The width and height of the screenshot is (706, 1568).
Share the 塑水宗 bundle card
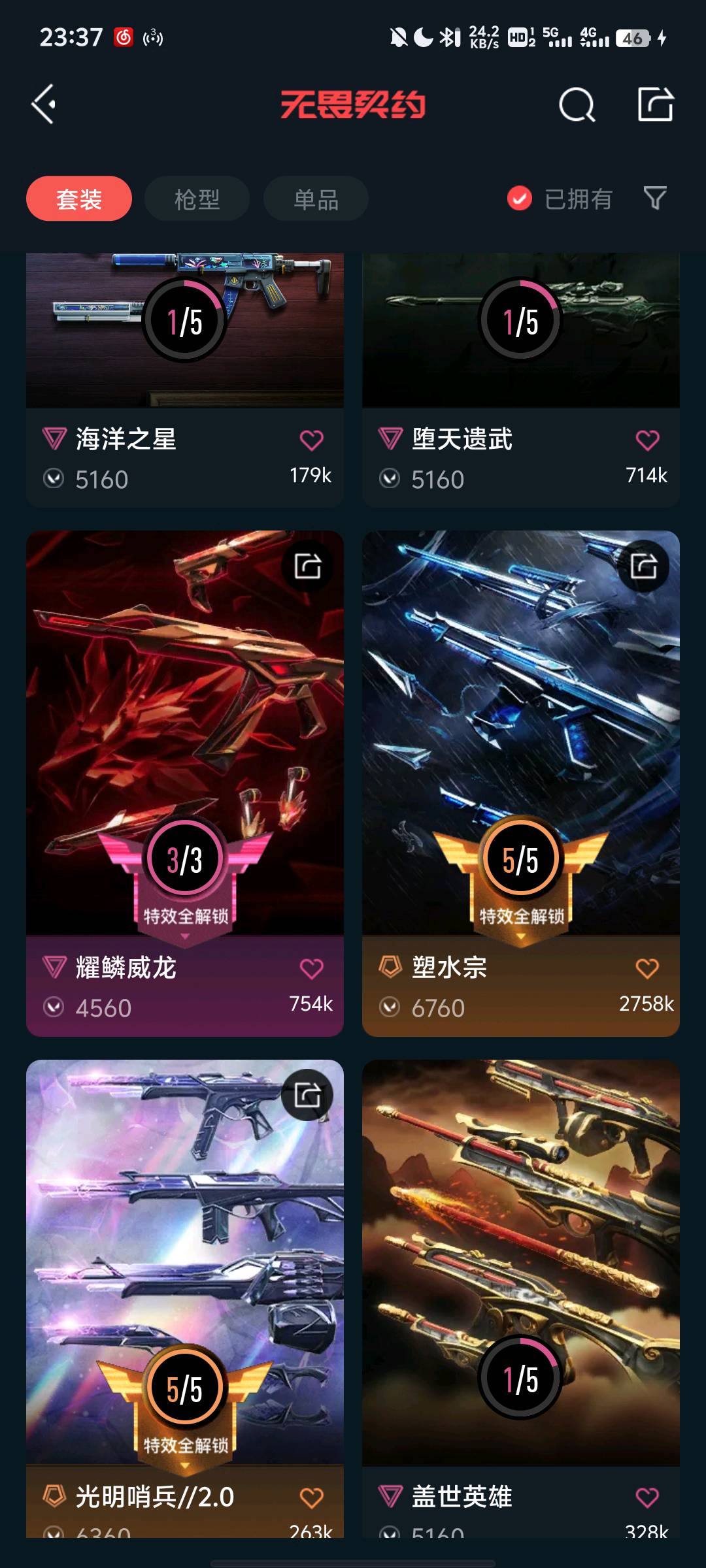643,566
